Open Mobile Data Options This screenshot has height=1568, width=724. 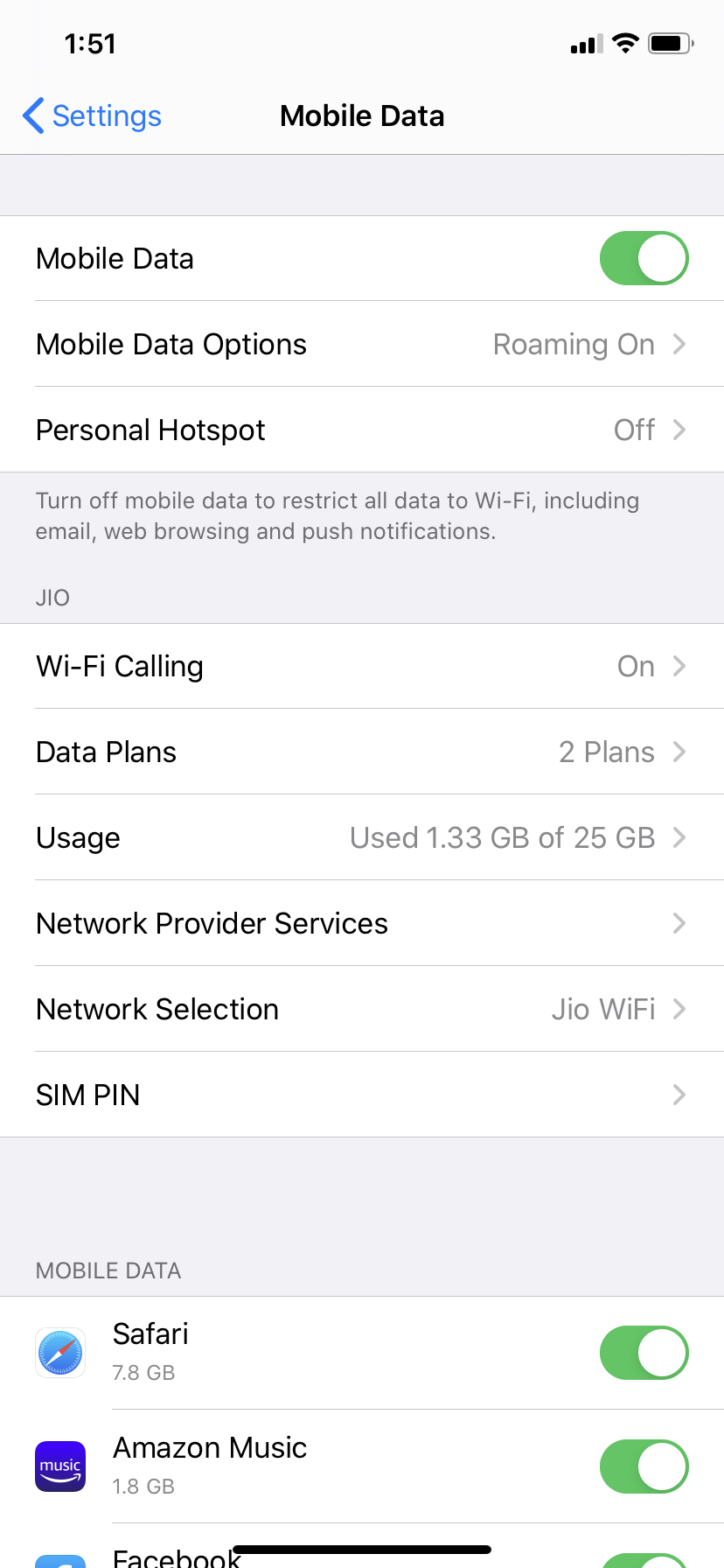(362, 344)
